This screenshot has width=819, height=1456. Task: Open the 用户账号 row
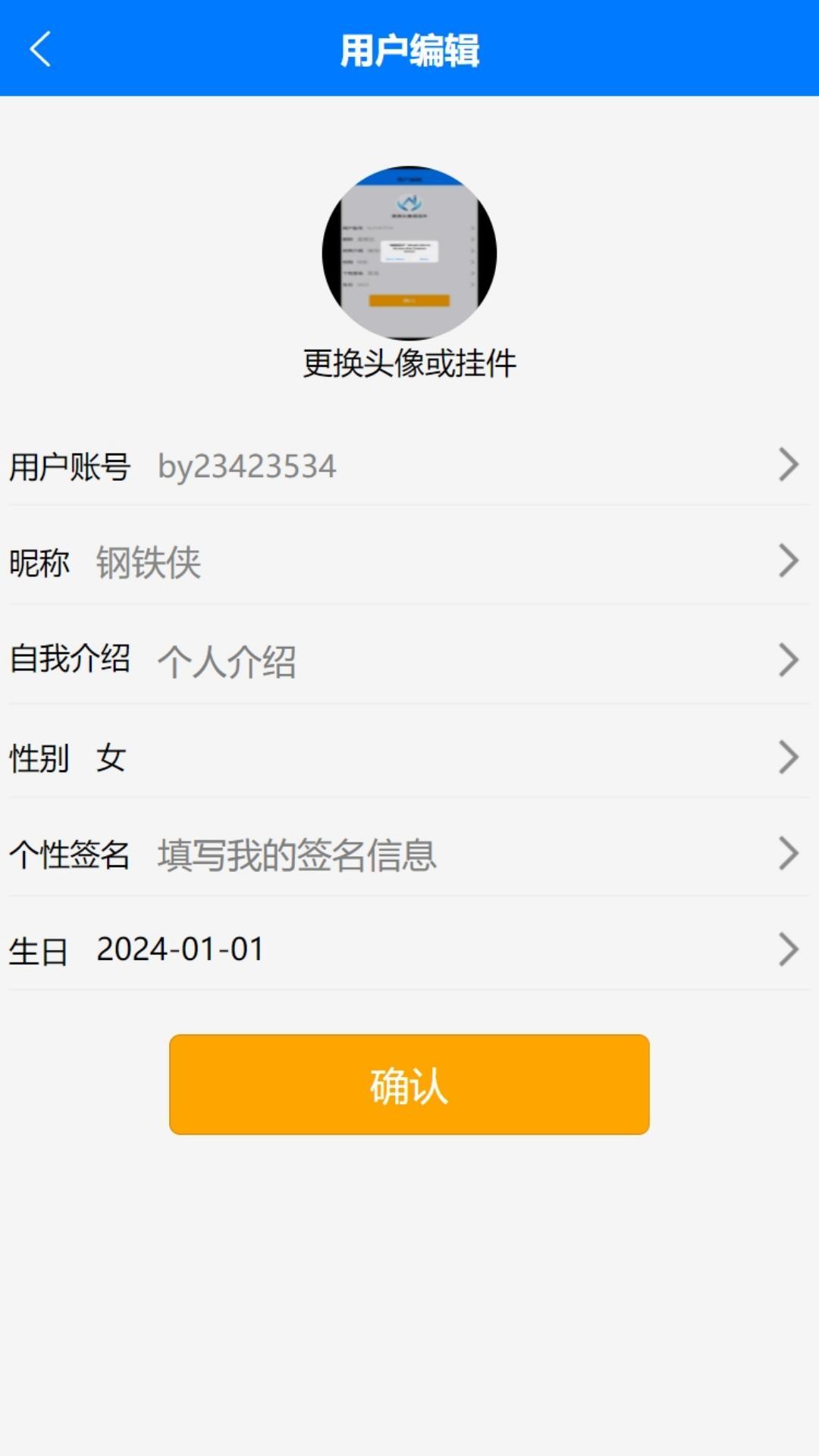(409, 465)
